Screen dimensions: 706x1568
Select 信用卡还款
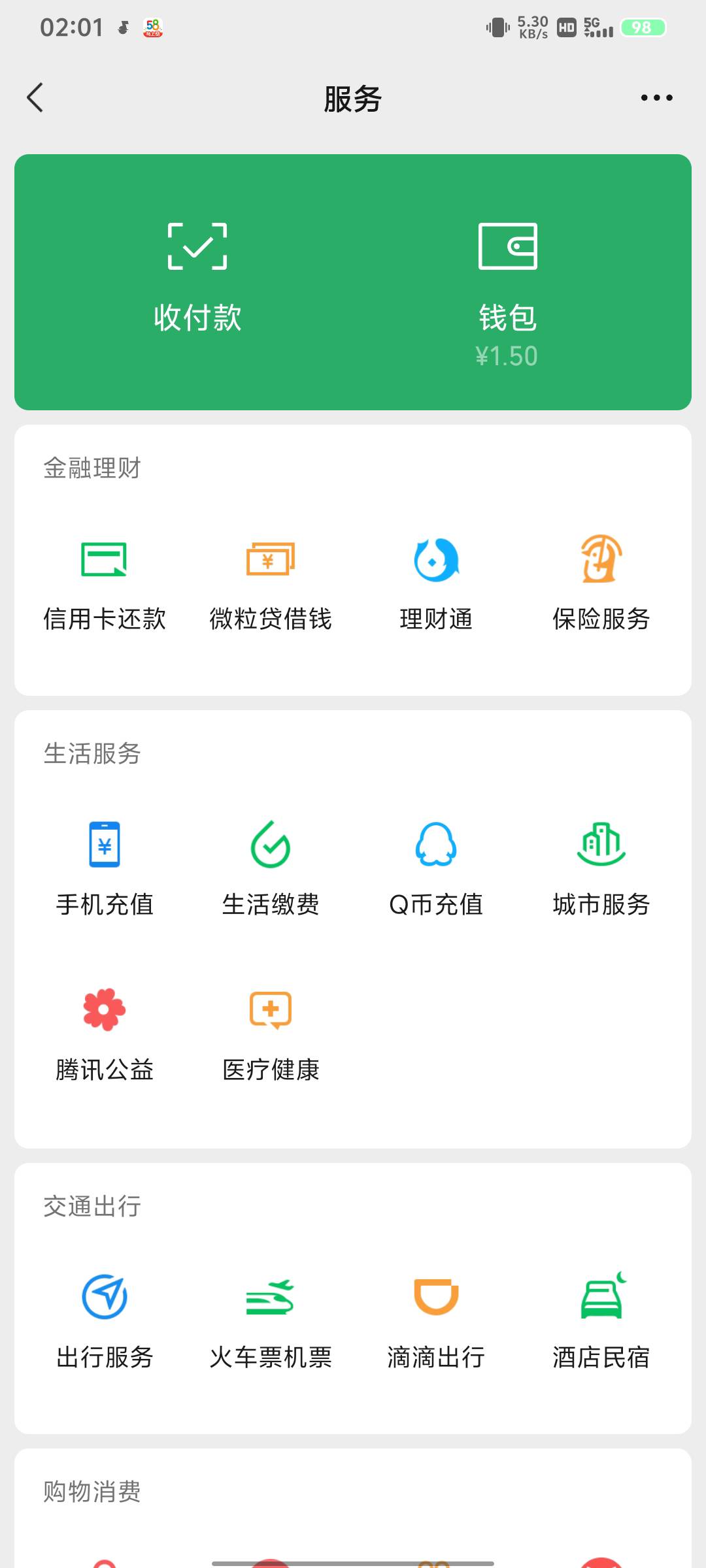[x=105, y=583]
